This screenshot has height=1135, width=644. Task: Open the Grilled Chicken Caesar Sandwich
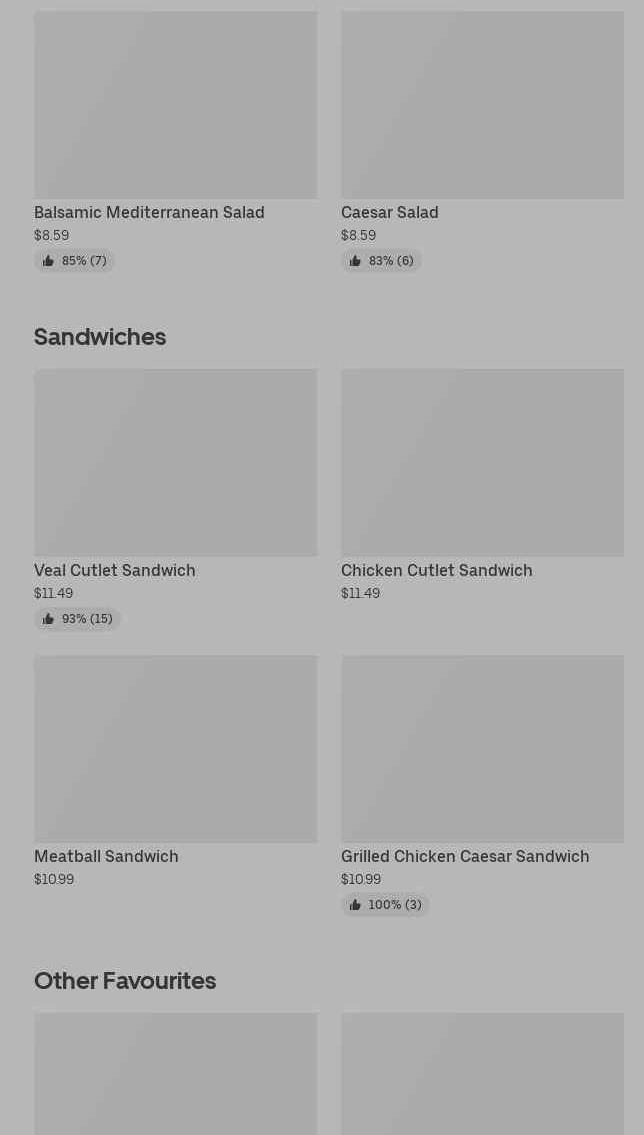(x=482, y=785)
